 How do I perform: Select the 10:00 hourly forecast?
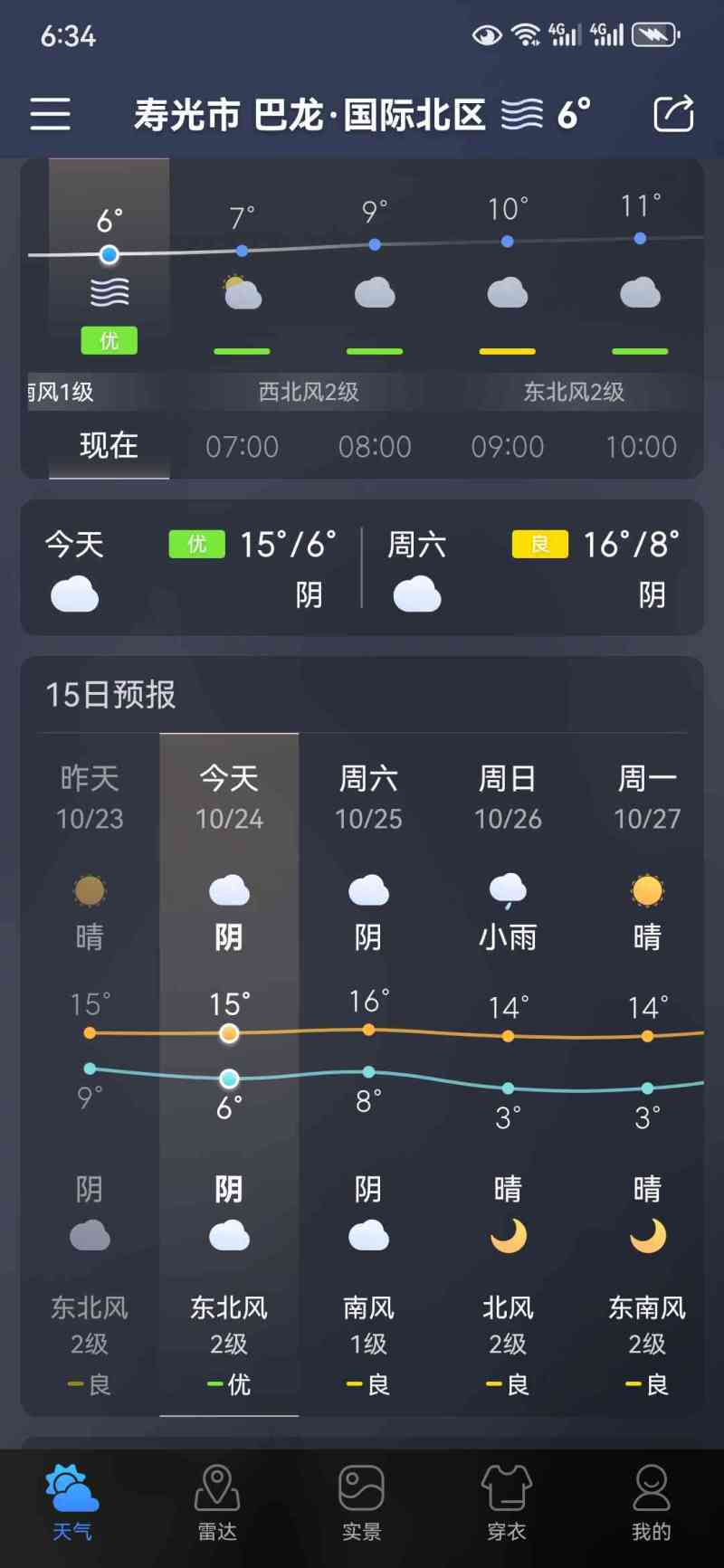pyautogui.click(x=641, y=446)
